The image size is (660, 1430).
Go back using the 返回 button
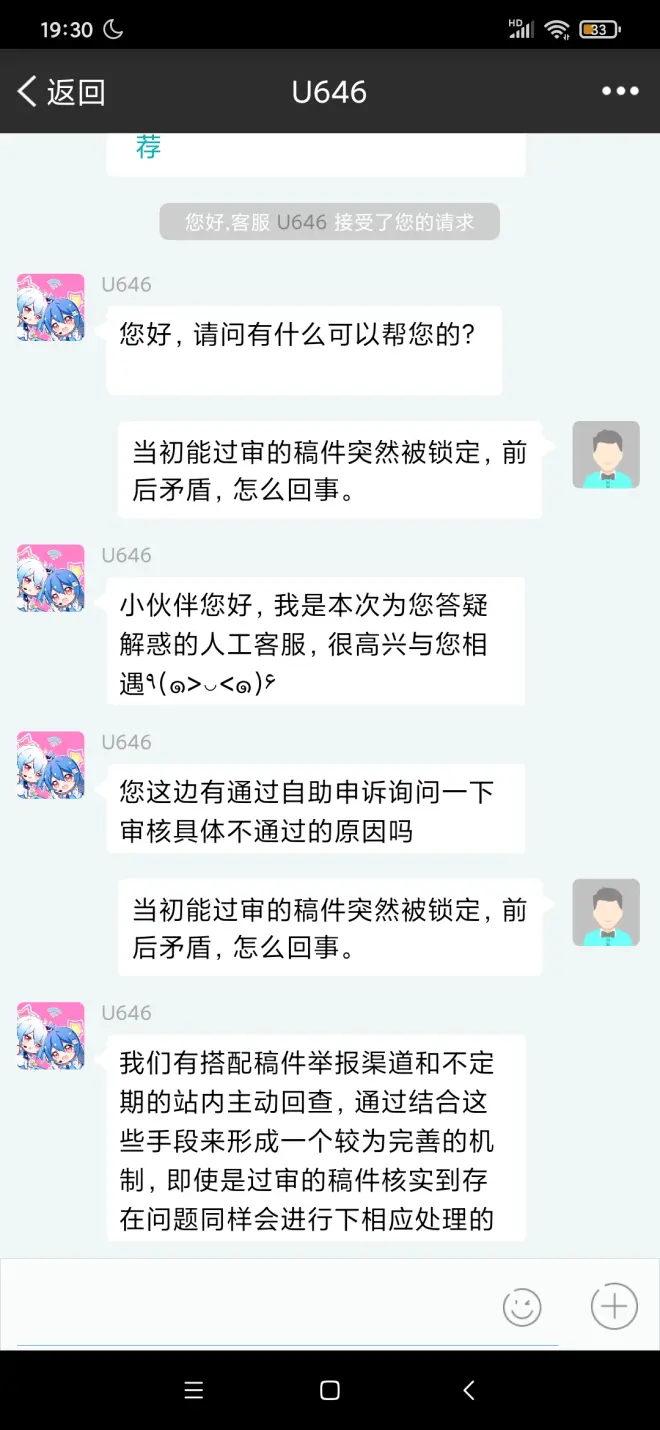(62, 92)
